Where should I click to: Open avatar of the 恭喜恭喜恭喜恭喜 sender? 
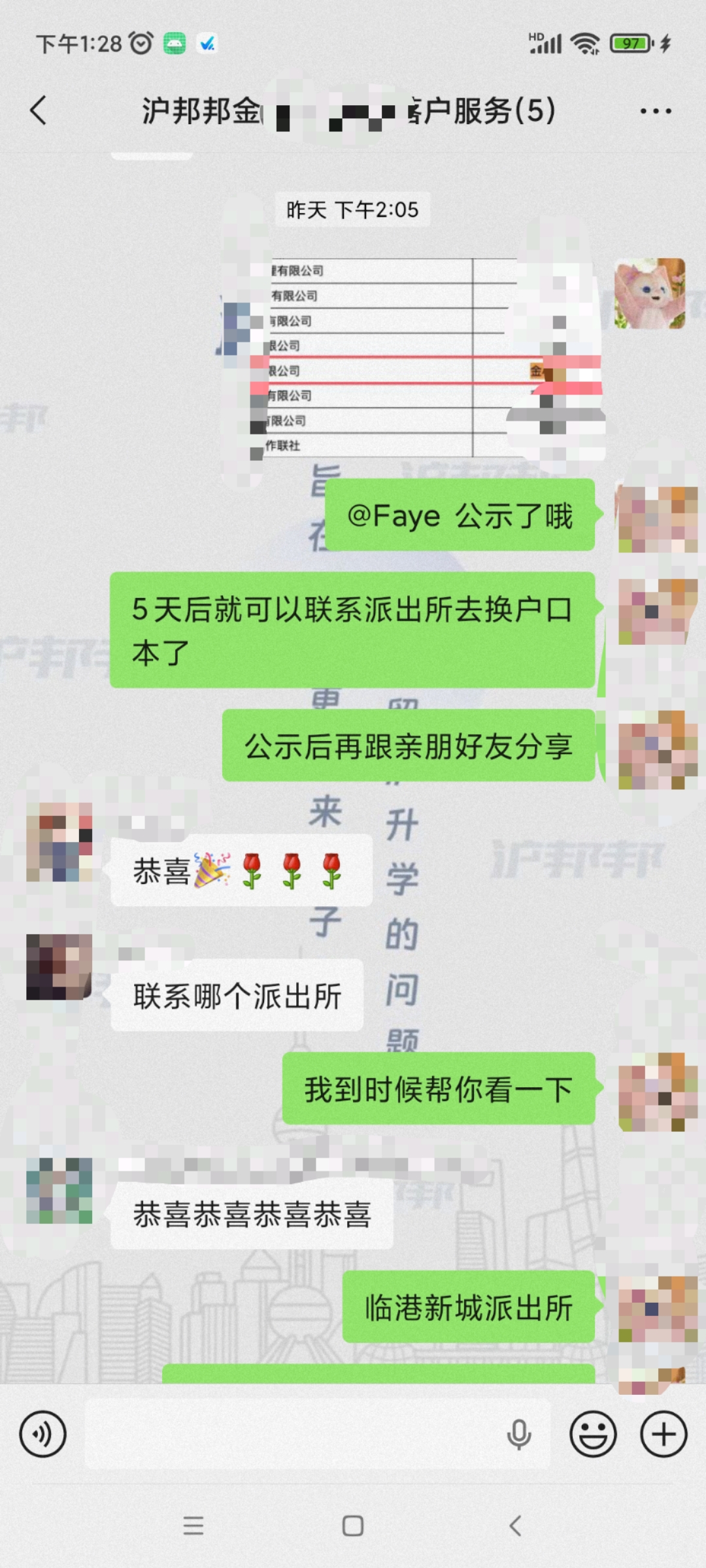59,1190
